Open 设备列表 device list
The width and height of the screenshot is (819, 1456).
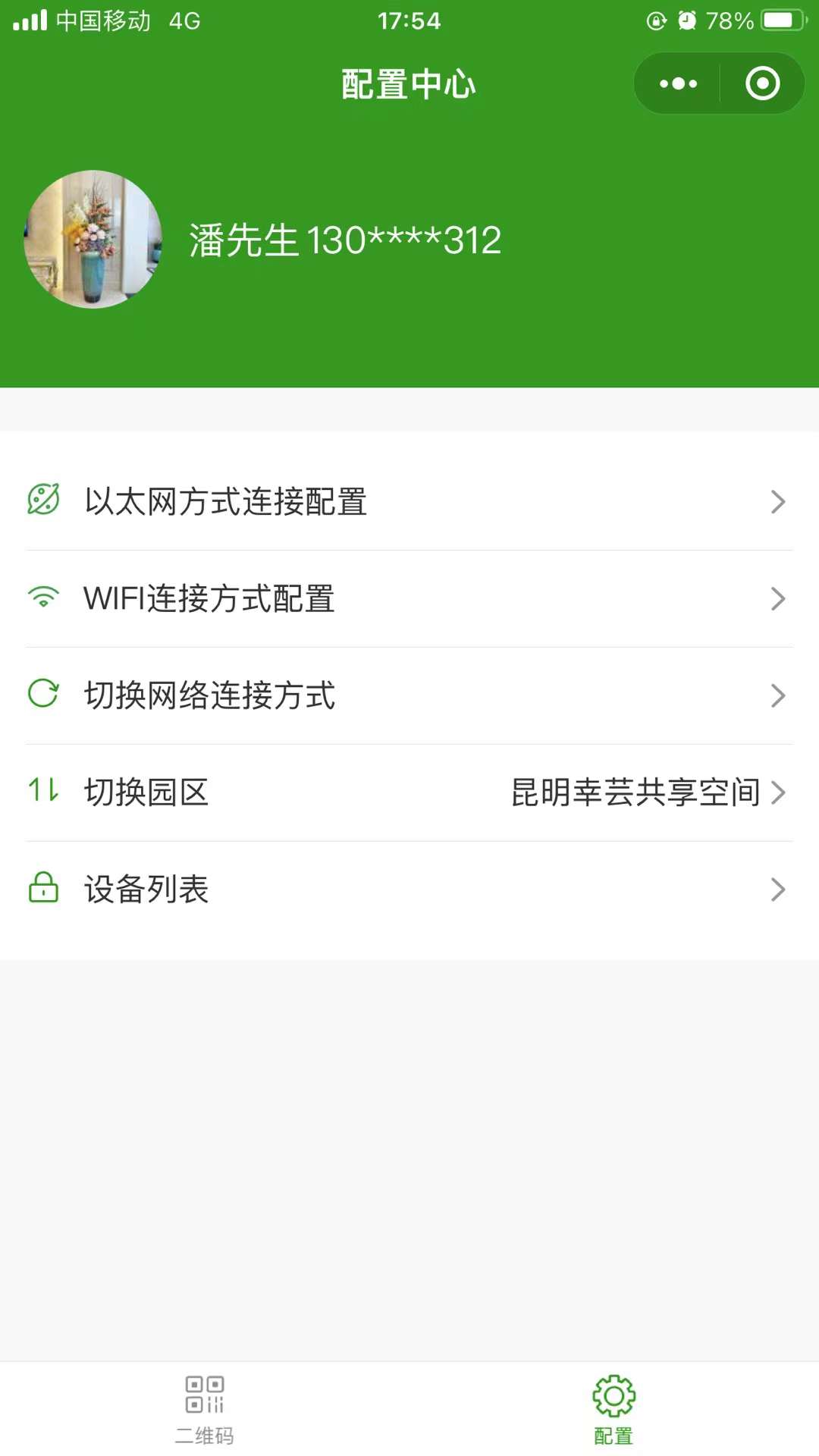point(409,890)
